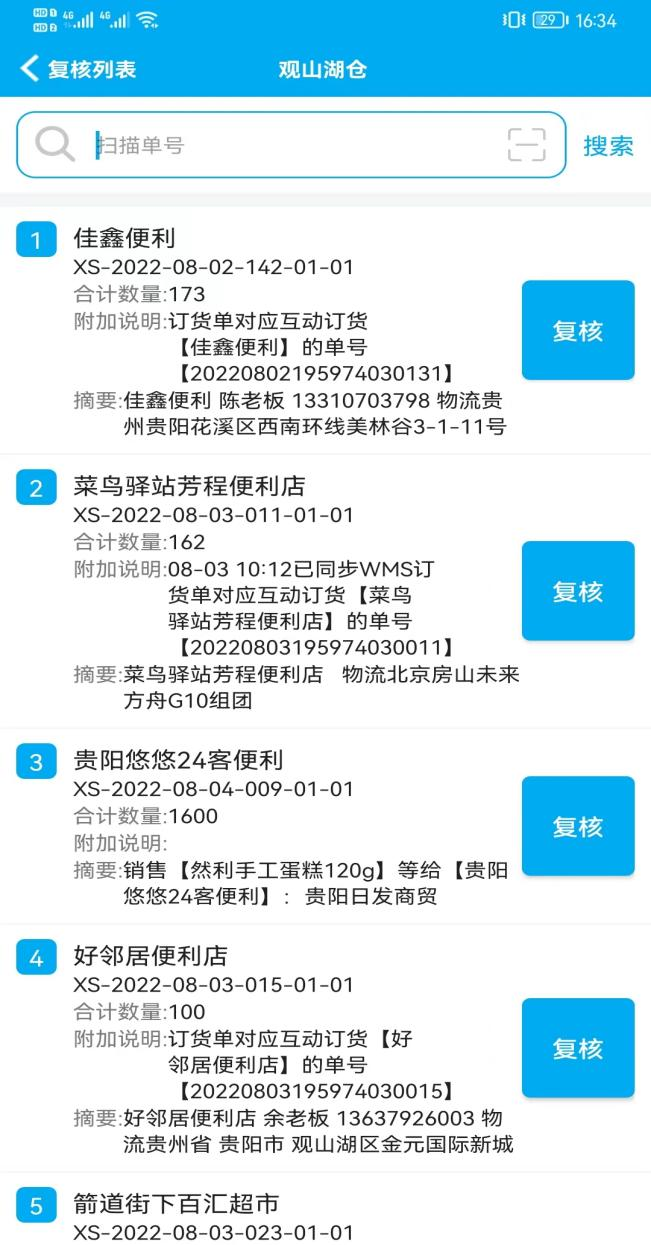Screen dimensions: 651x1245
Task: Open the 佳鑫便利 order row
Action: (x=325, y=331)
